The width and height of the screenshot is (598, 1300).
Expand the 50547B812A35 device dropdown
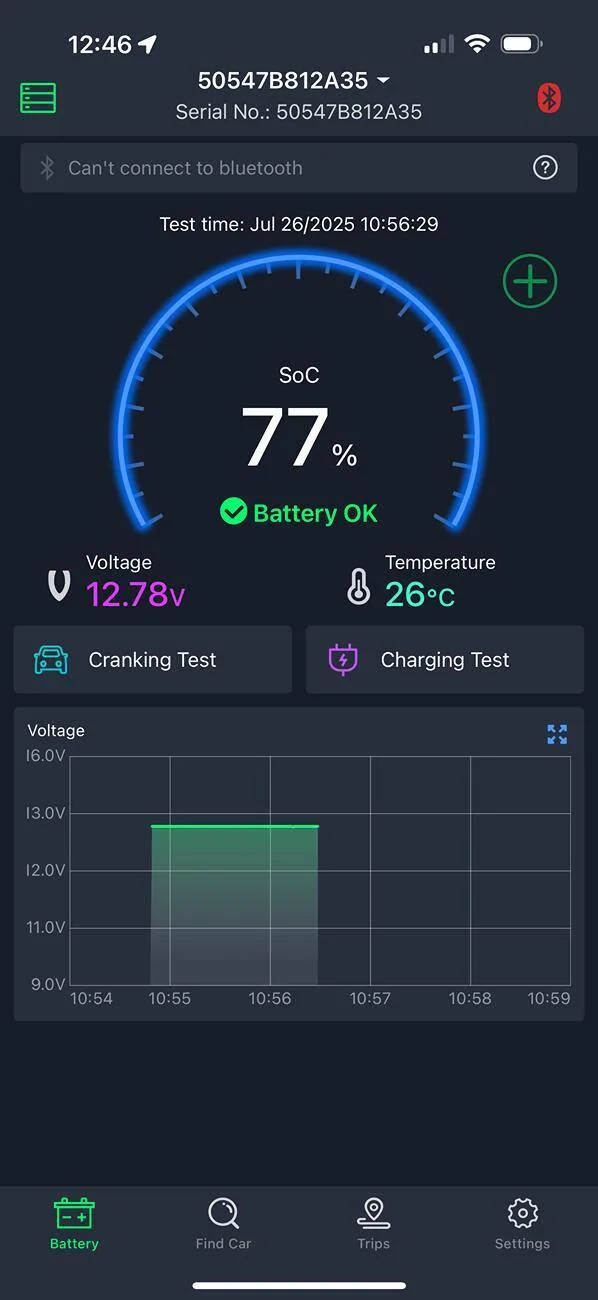294,80
